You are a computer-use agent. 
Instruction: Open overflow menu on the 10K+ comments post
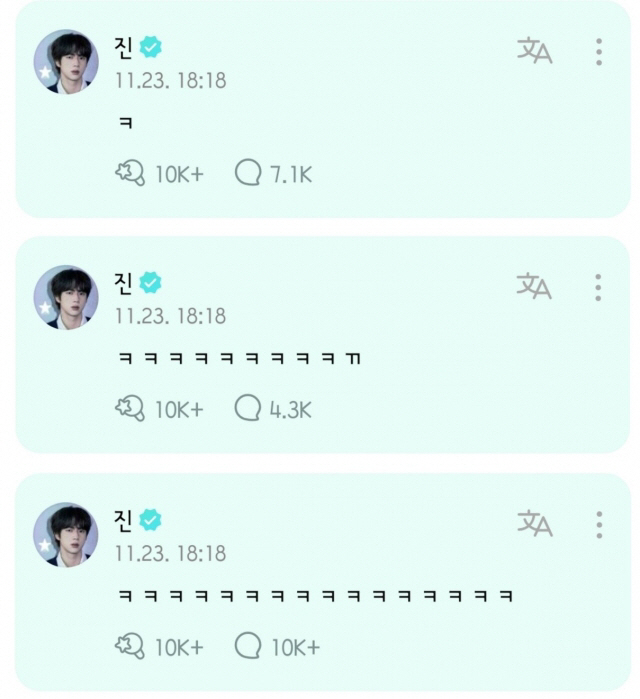pos(598,524)
